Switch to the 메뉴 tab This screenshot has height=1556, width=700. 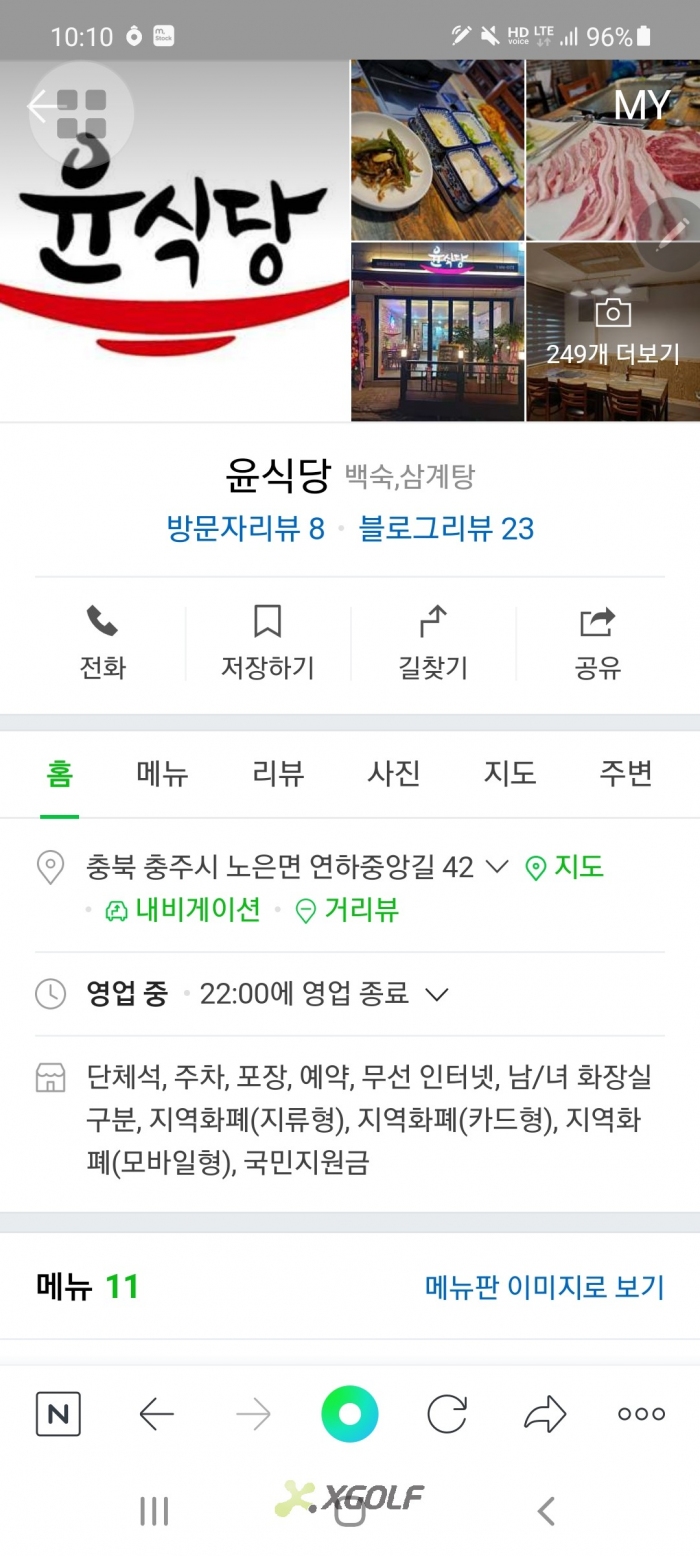[162, 773]
